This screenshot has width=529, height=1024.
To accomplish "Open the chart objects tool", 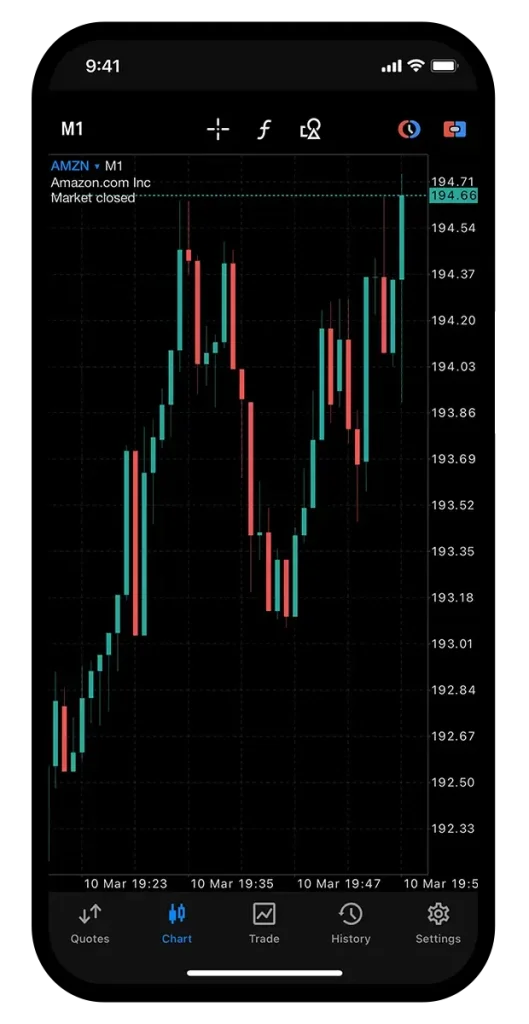I will 311,129.
